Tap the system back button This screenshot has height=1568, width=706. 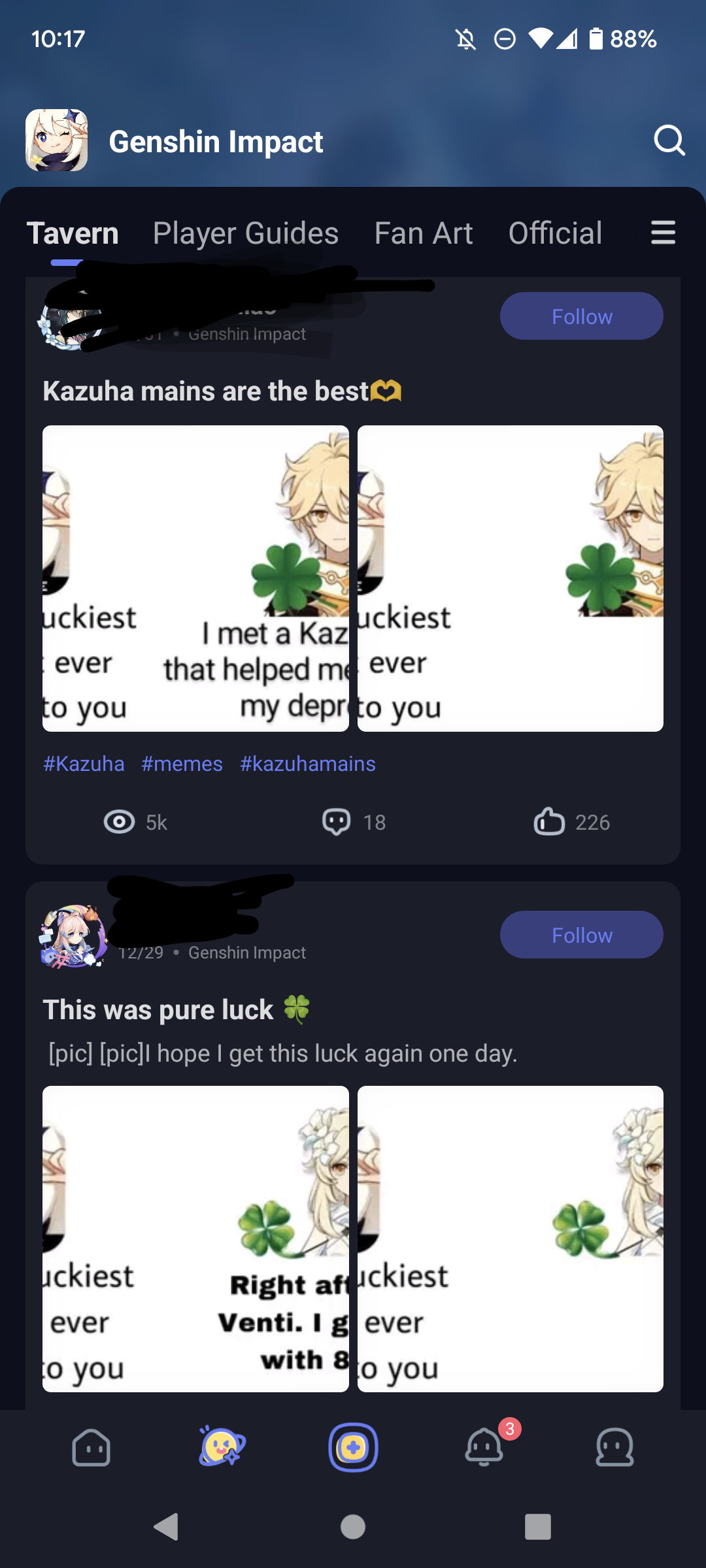(x=166, y=1527)
